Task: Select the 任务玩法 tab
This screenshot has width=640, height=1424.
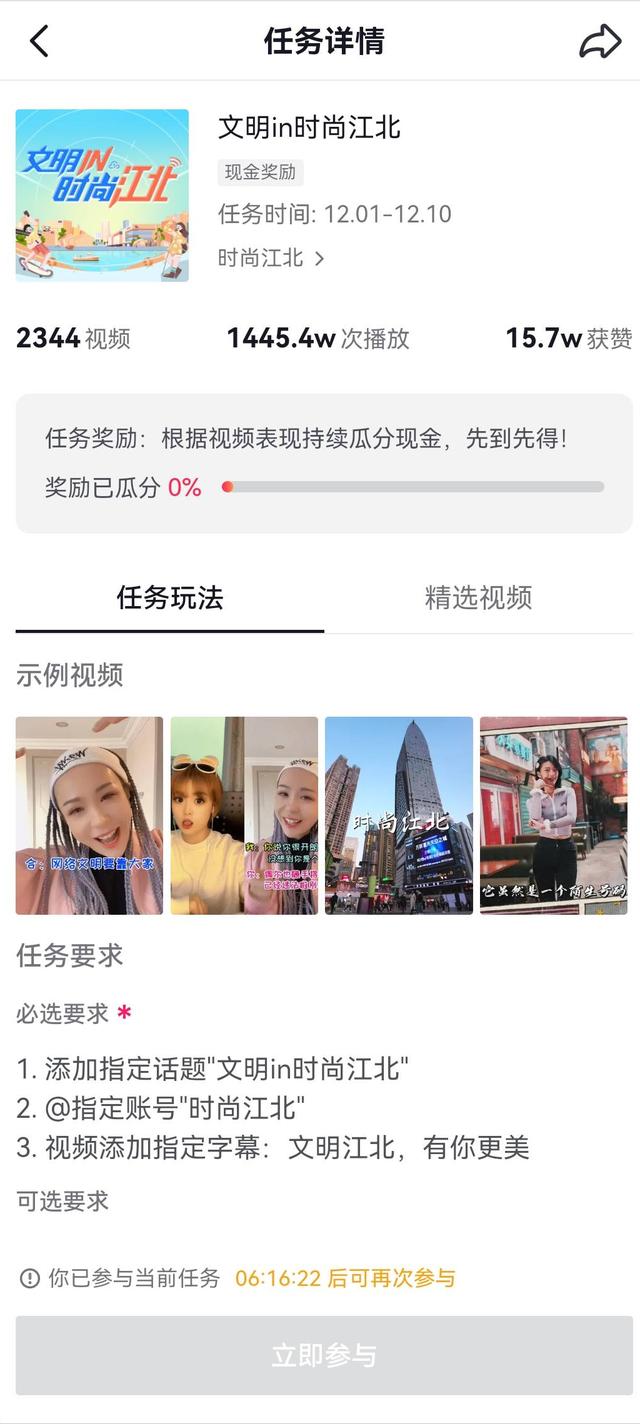Action: (170, 598)
